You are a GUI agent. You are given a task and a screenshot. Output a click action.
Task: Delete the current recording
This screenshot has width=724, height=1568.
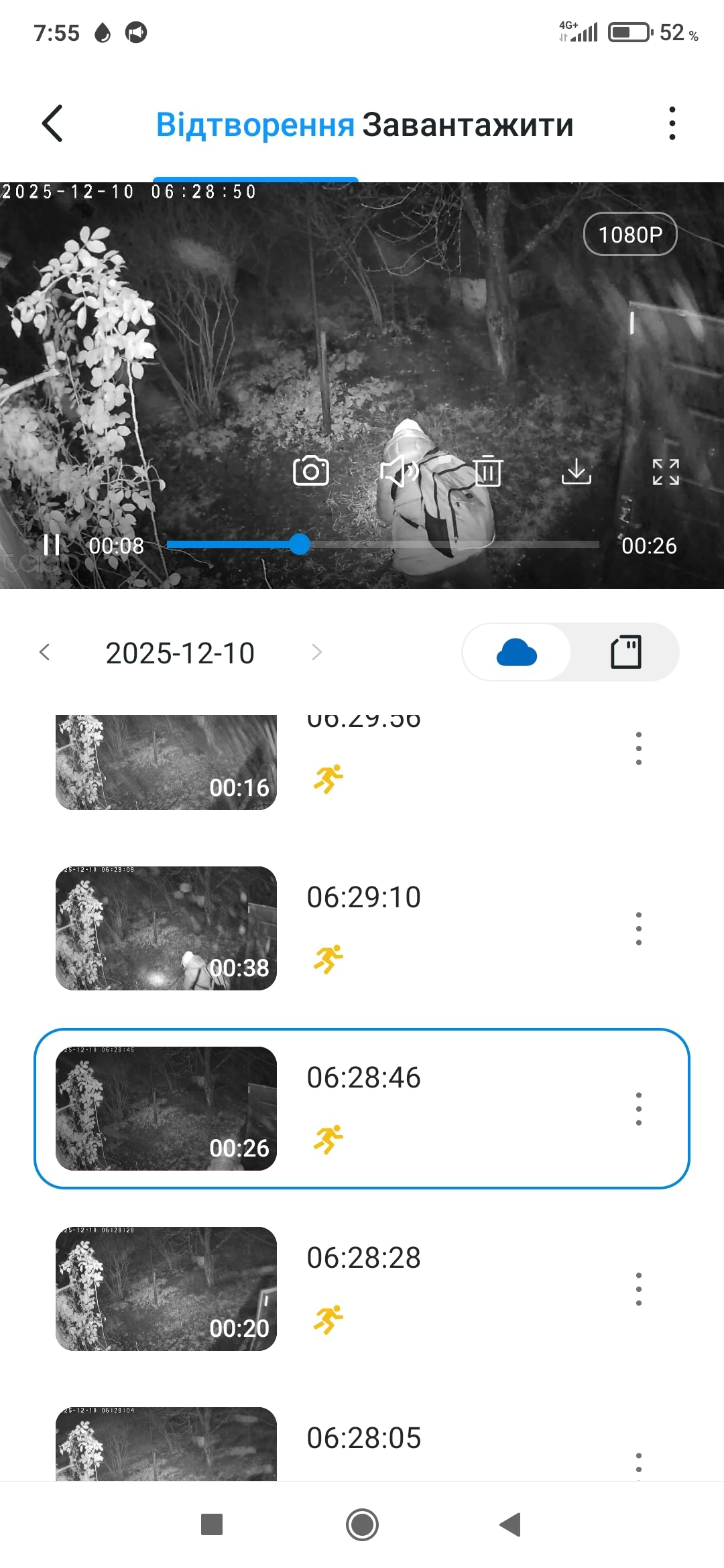(488, 471)
